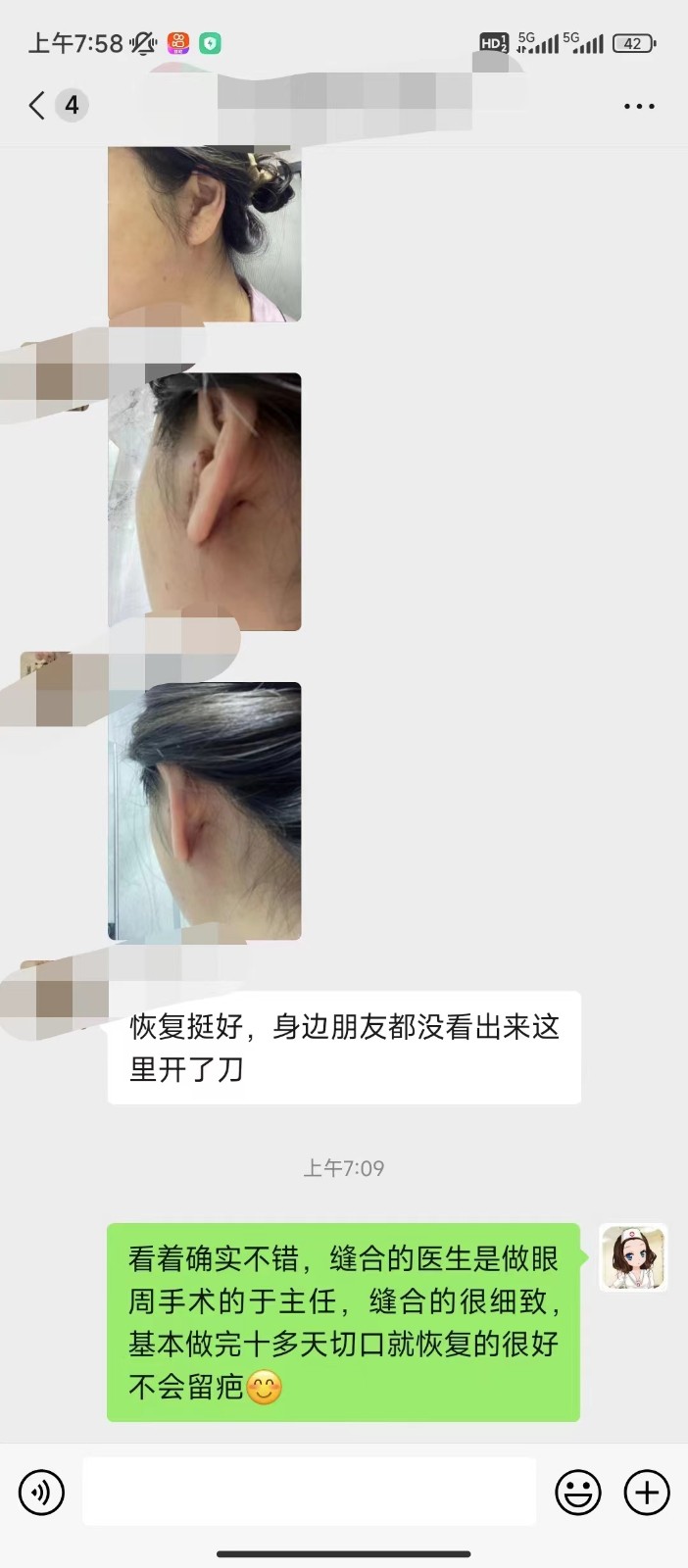Open the chat overflow menu
The width and height of the screenshot is (688, 1568).
639,106
